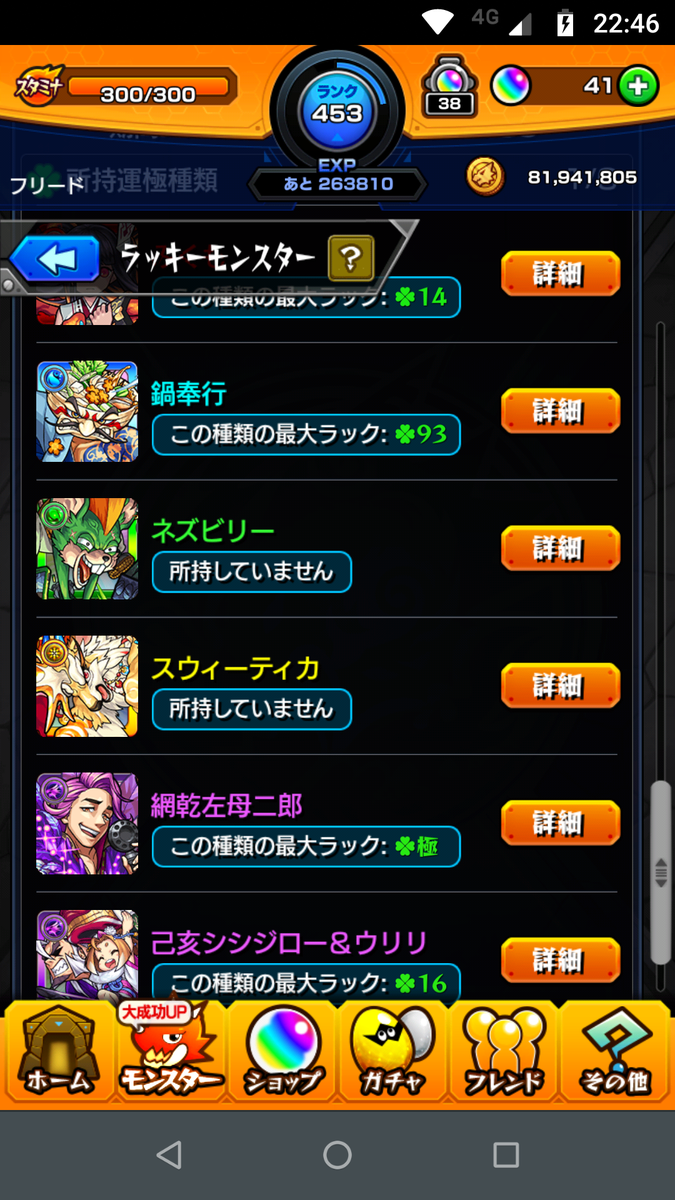Open 詳細 for 己亥シシジロー&ウリリ
Image resolution: width=675 pixels, height=1200 pixels.
[560, 960]
